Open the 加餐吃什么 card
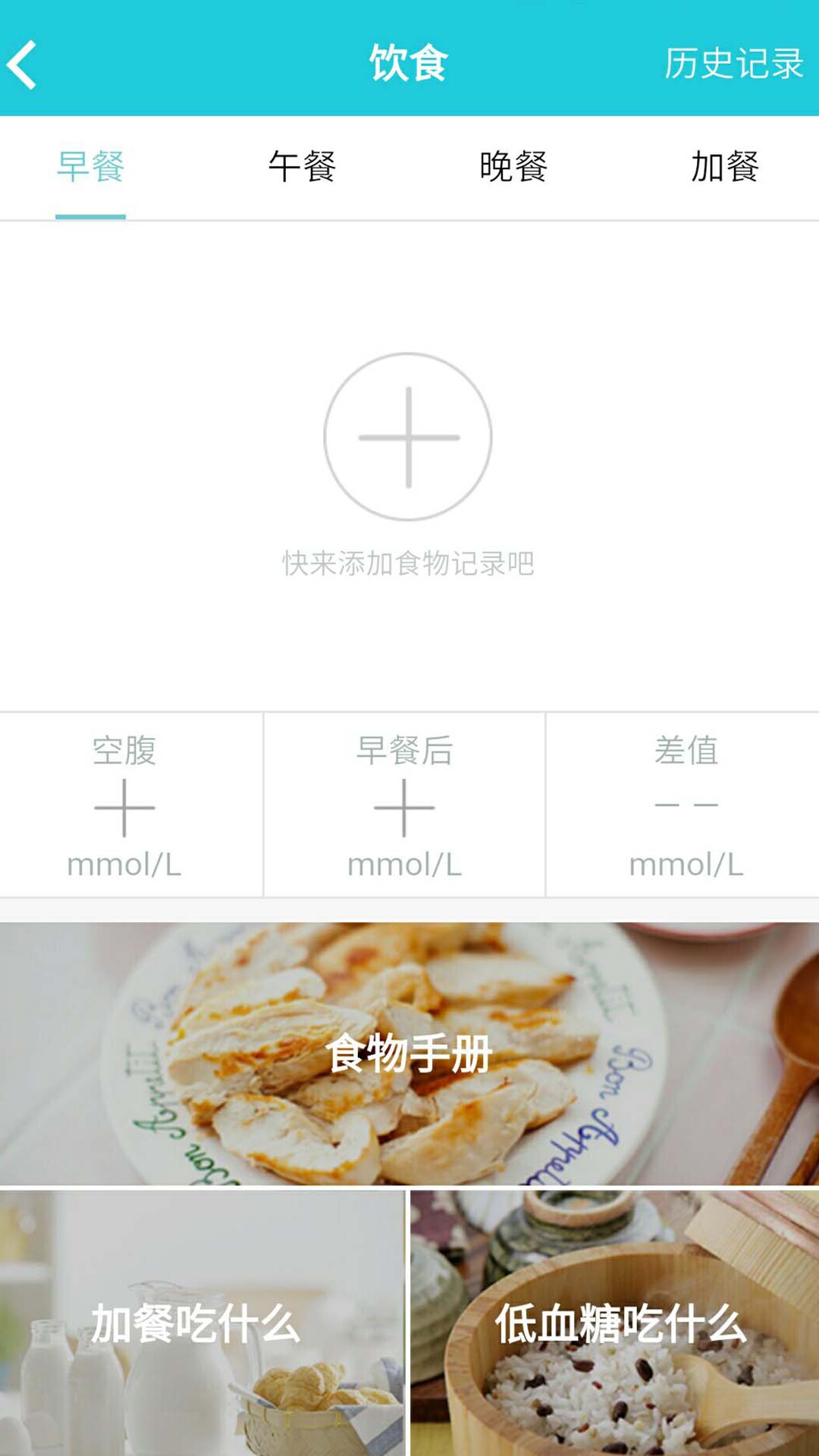 (x=202, y=1323)
